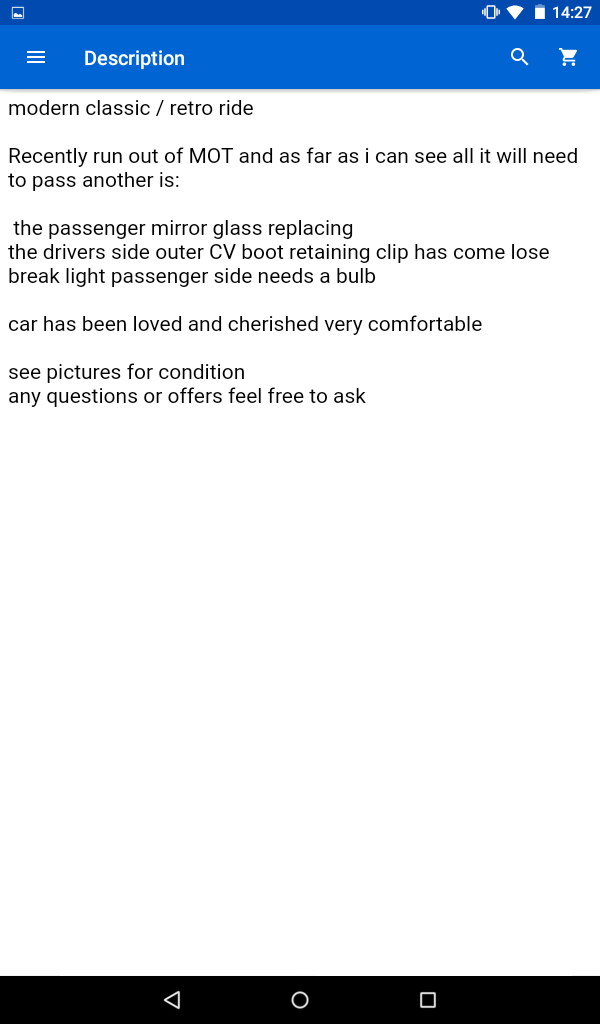Tap the search magnifier icon
This screenshot has width=600, height=1024.
(519, 57)
